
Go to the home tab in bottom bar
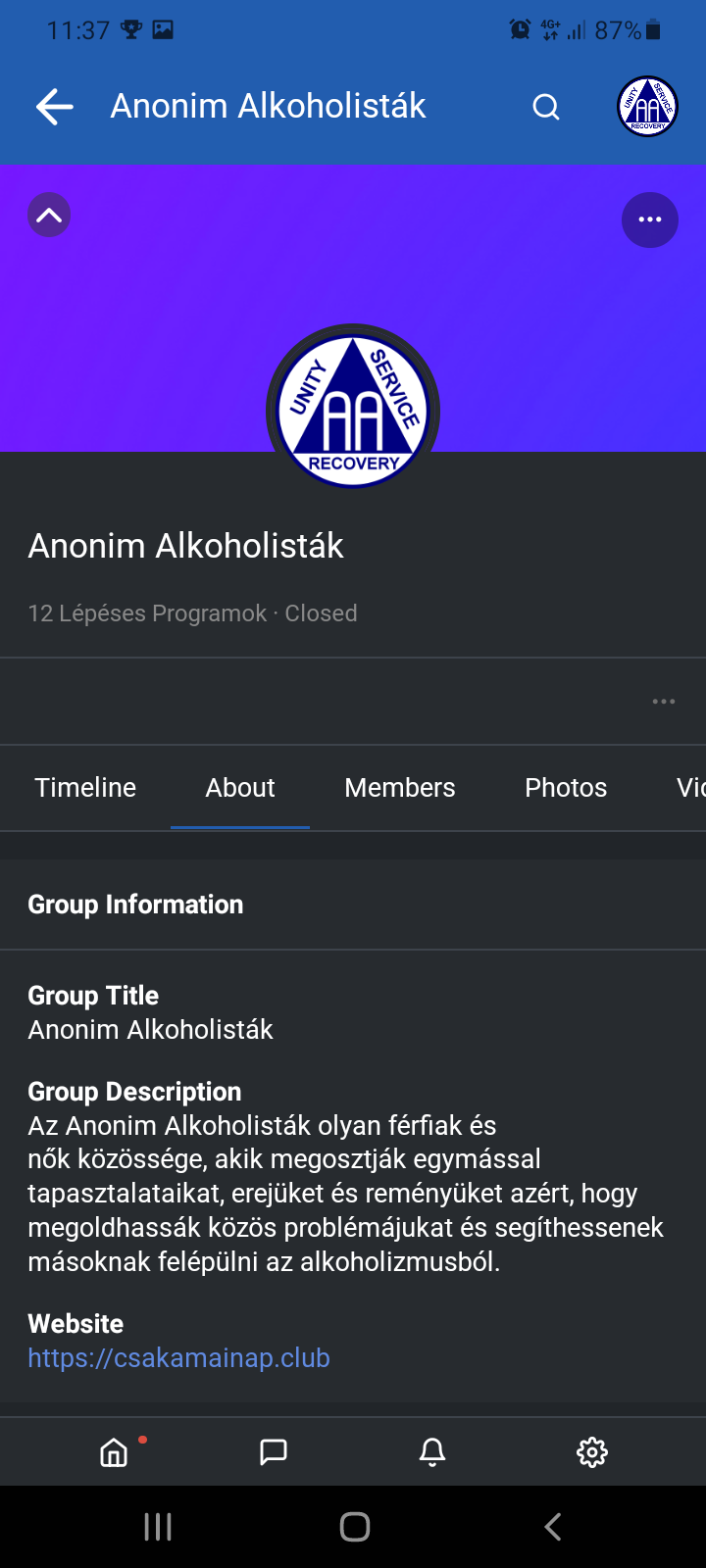coord(114,1451)
